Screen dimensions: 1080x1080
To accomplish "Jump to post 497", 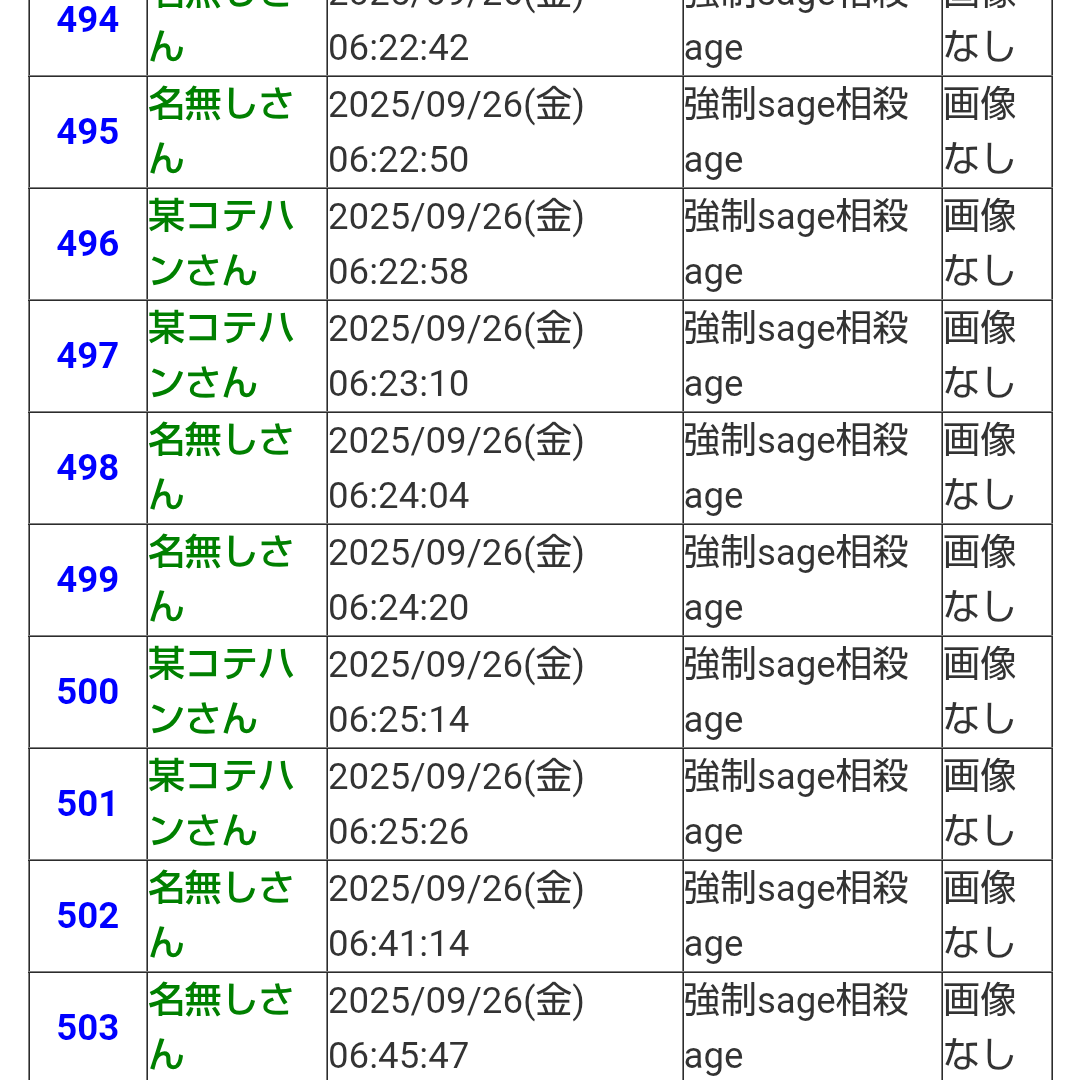I will 88,356.
